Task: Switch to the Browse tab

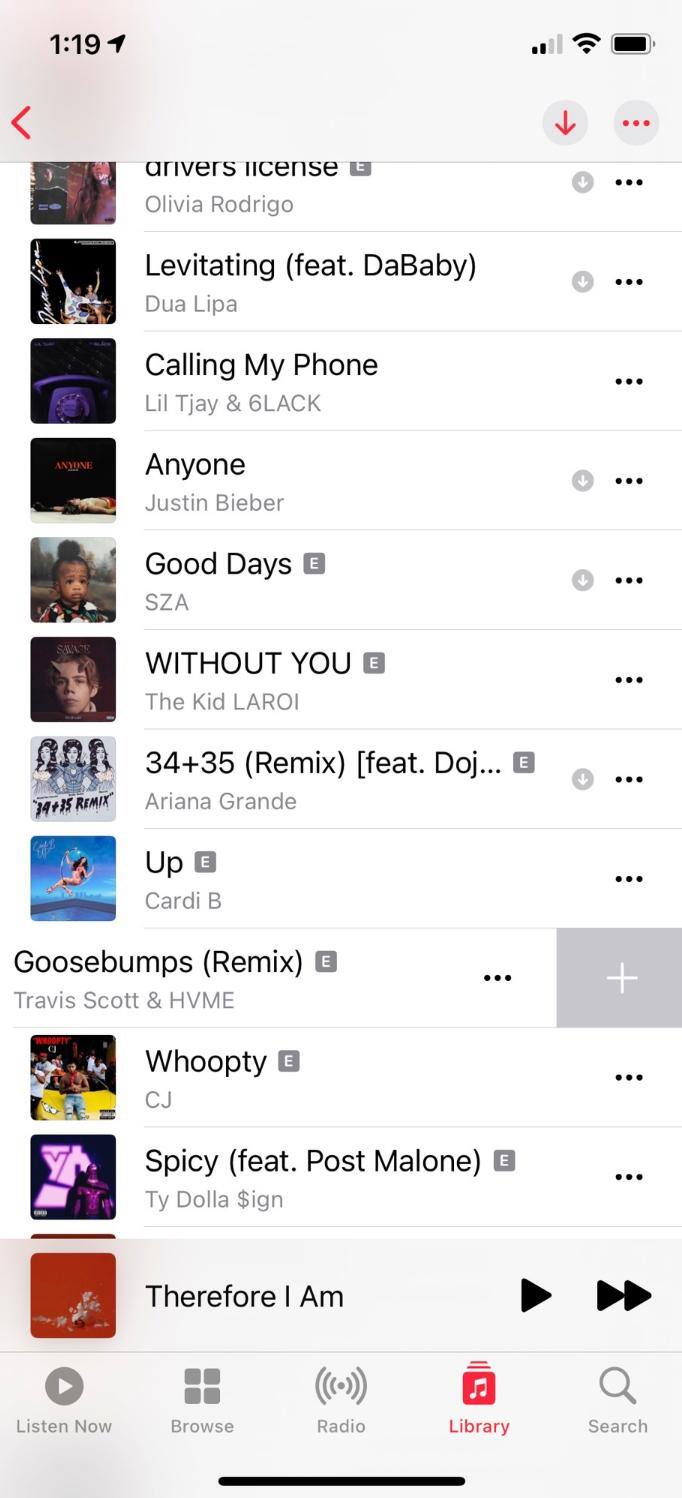Action: pos(202,1400)
